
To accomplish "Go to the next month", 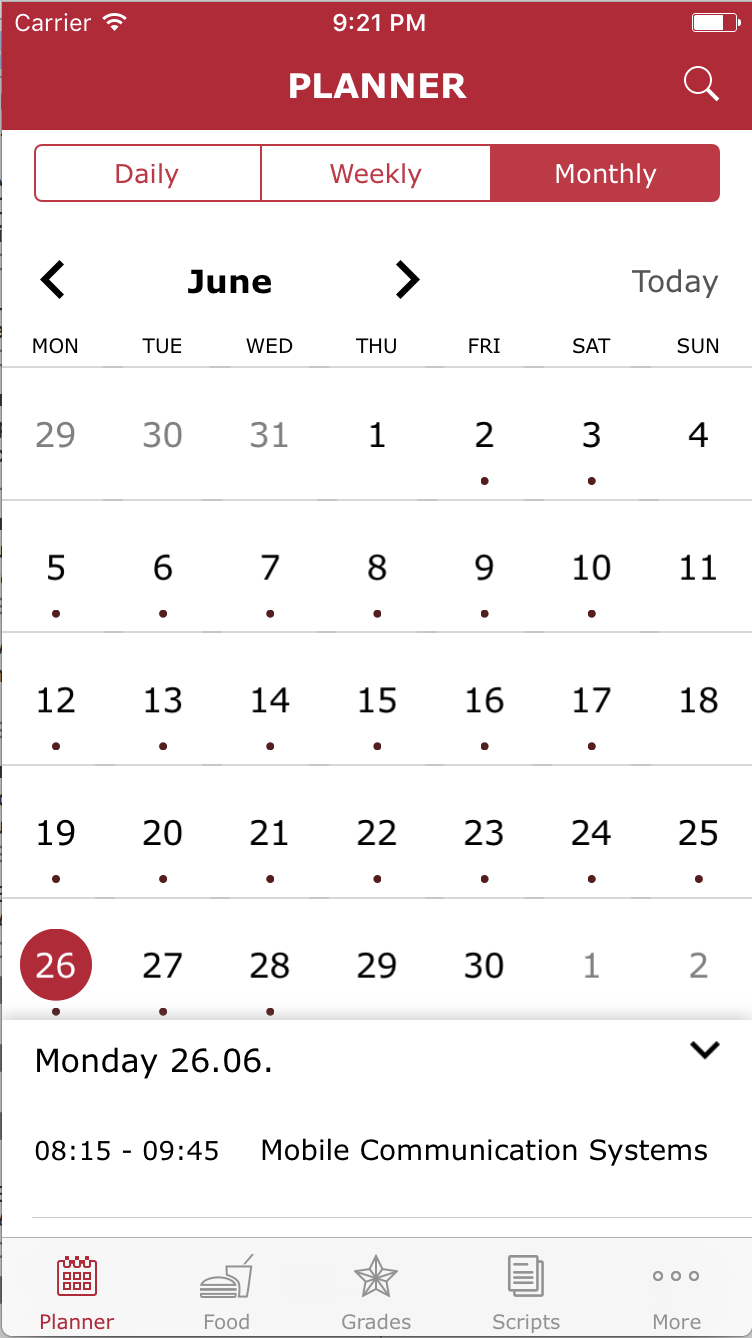I will pyautogui.click(x=406, y=281).
